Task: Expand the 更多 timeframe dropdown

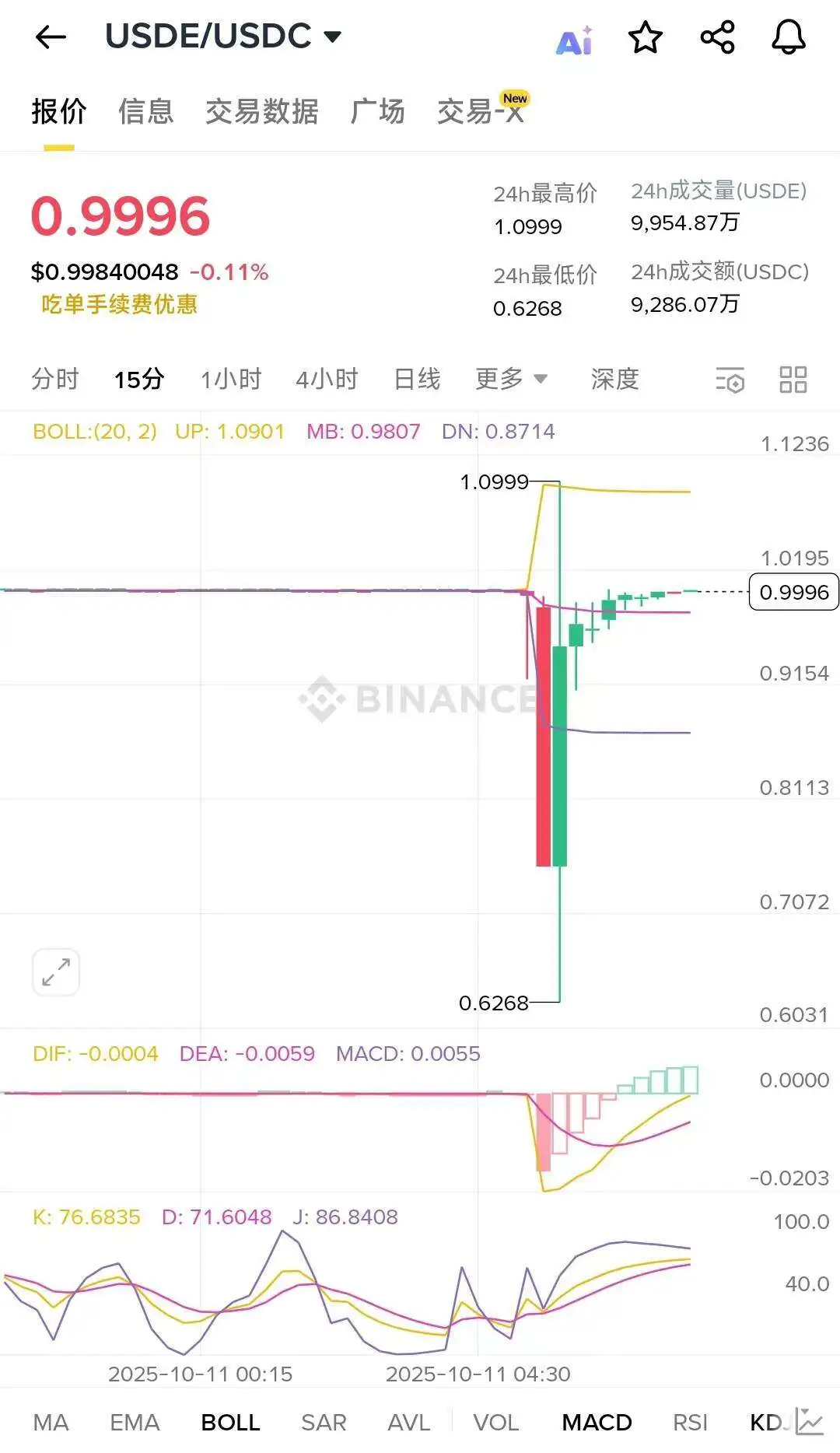Action: (512, 380)
